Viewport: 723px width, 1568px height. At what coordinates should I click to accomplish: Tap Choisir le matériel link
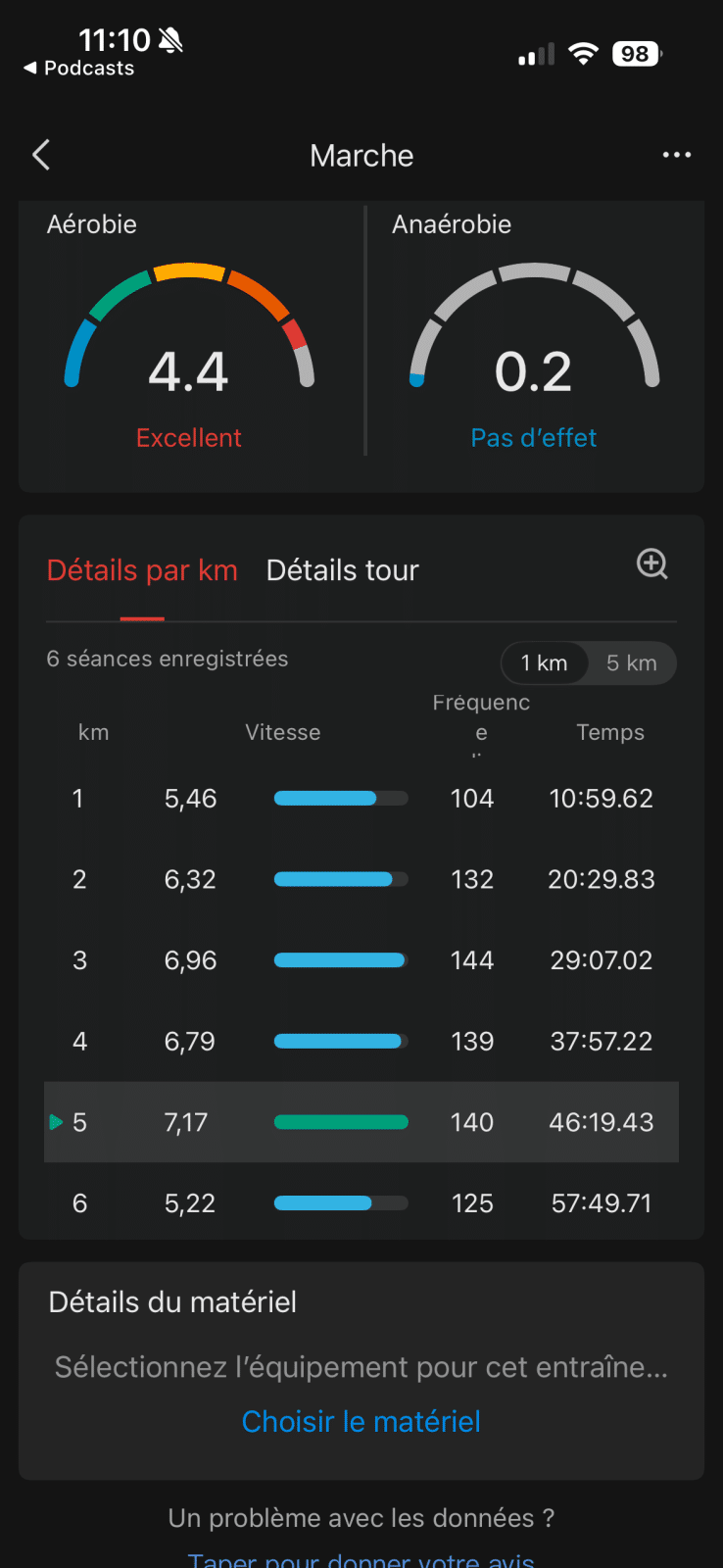pyautogui.click(x=361, y=1421)
